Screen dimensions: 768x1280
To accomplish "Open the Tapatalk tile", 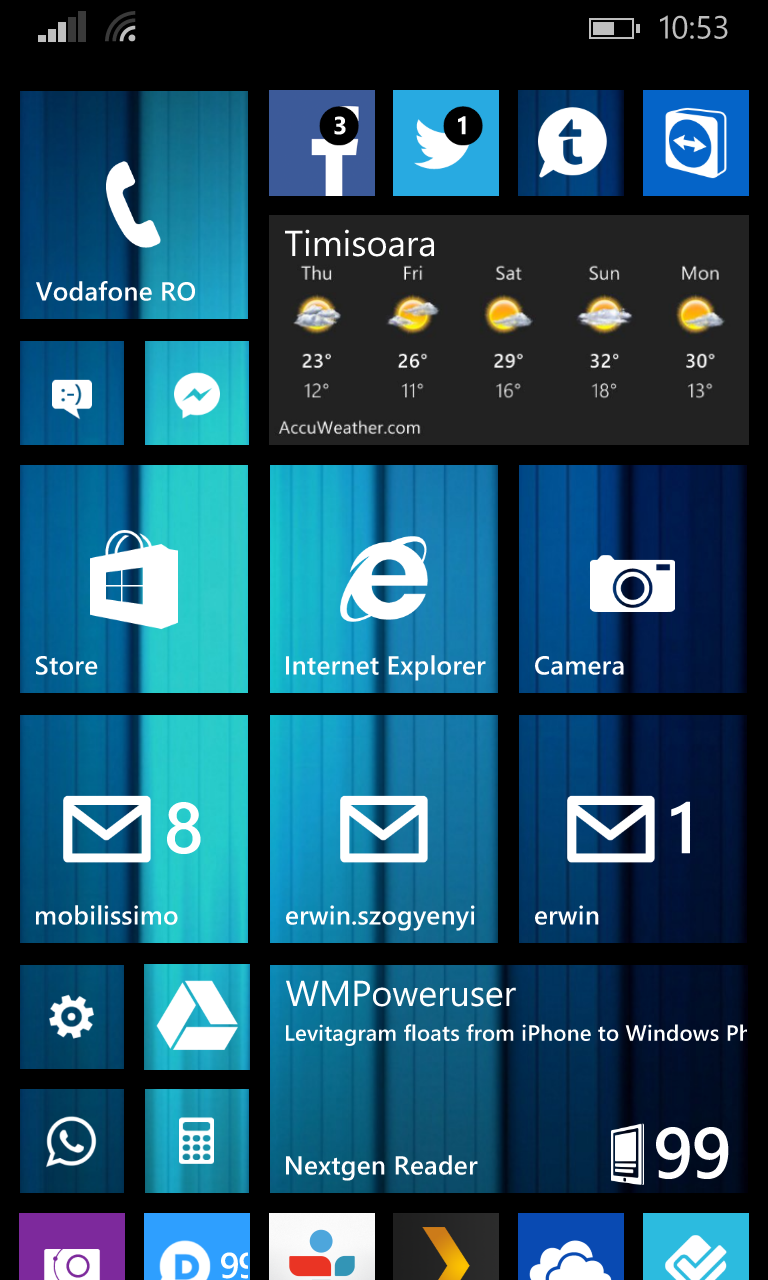I will 571,143.
